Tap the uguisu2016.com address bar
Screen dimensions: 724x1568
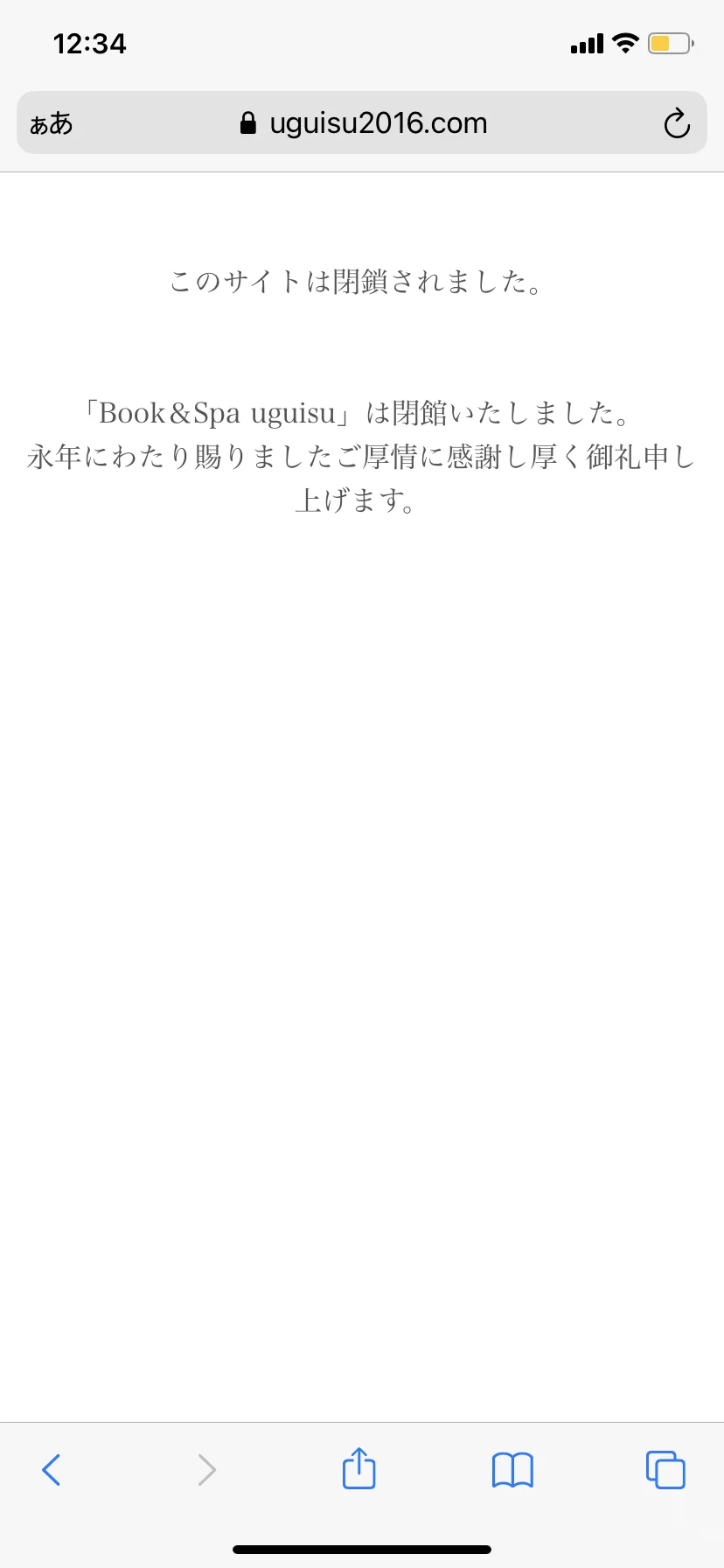click(364, 123)
